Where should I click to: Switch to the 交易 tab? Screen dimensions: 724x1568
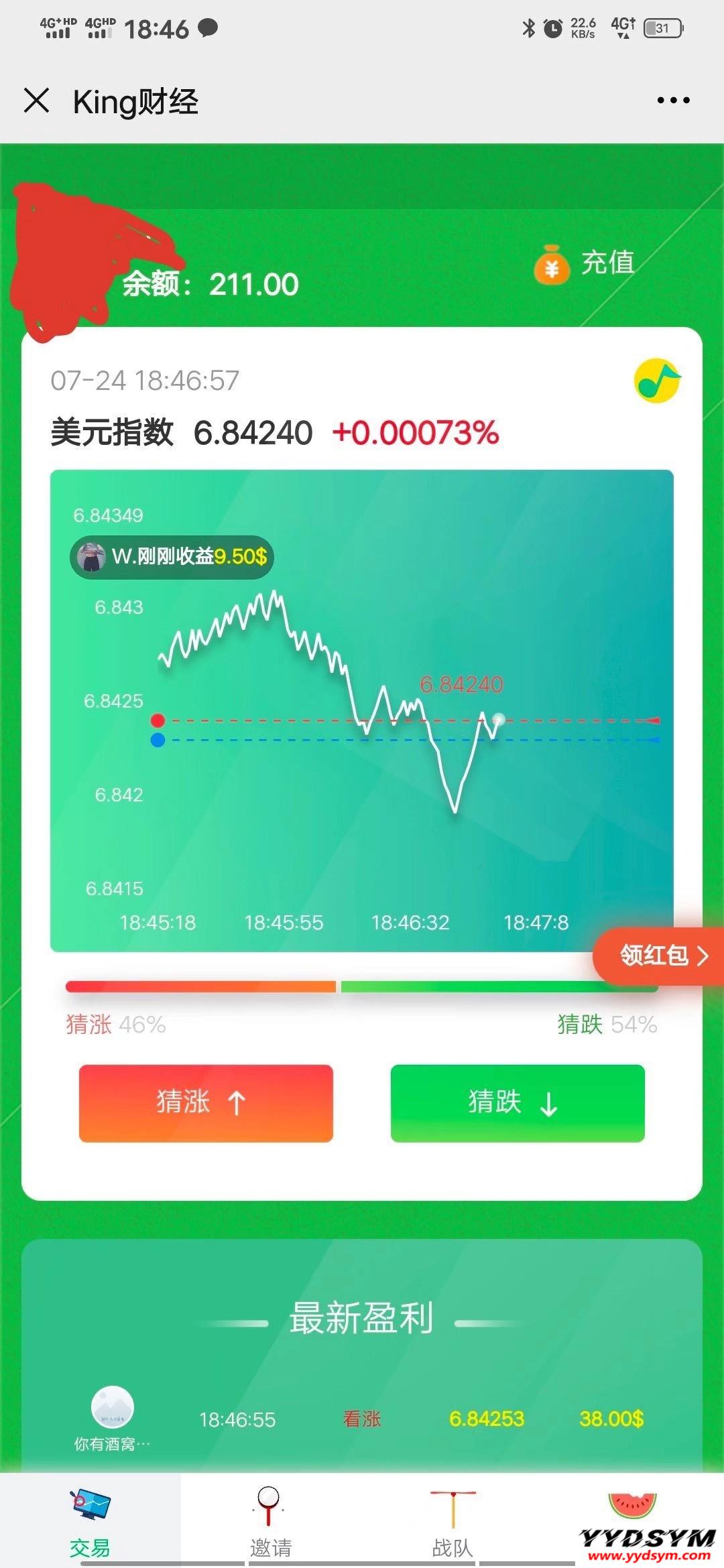pyautogui.click(x=90, y=1522)
